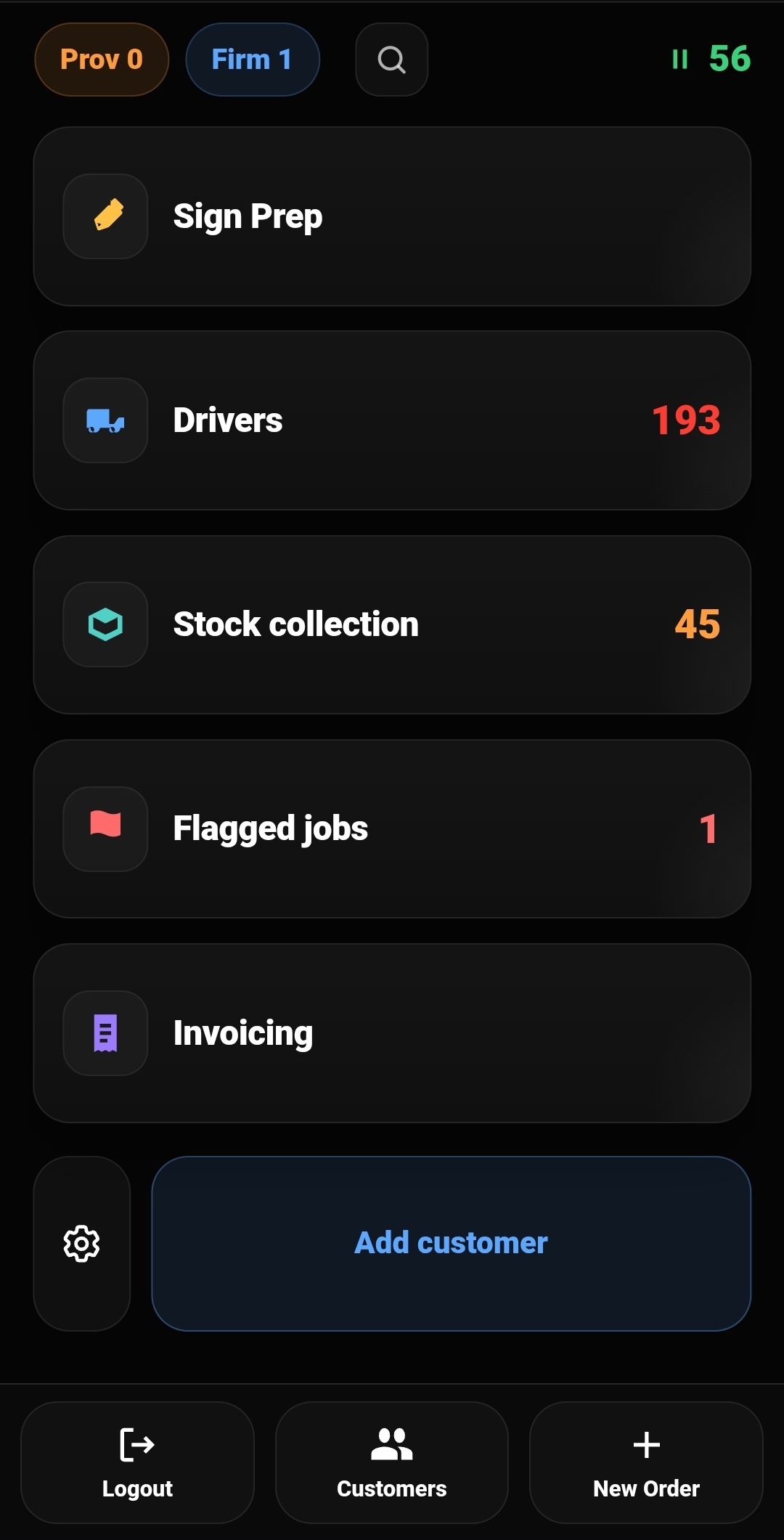Open the Invoicing card
Image resolution: width=784 pixels, height=1540 pixels.
tap(392, 1033)
